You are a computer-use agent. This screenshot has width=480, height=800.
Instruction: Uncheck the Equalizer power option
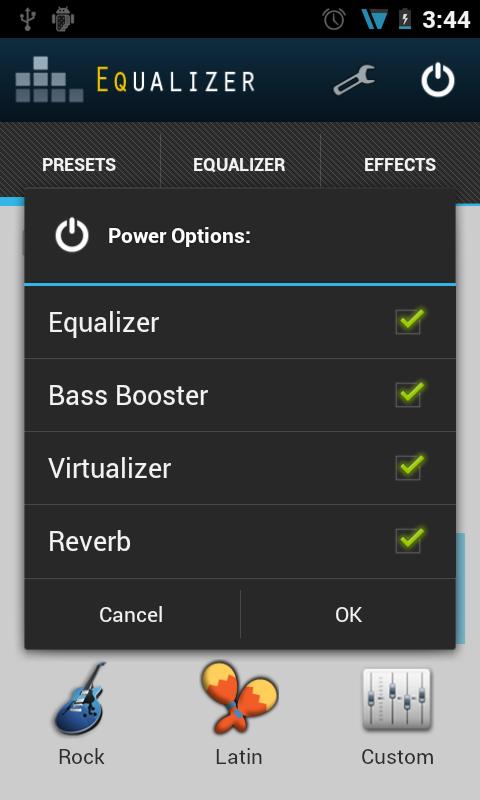click(x=410, y=321)
